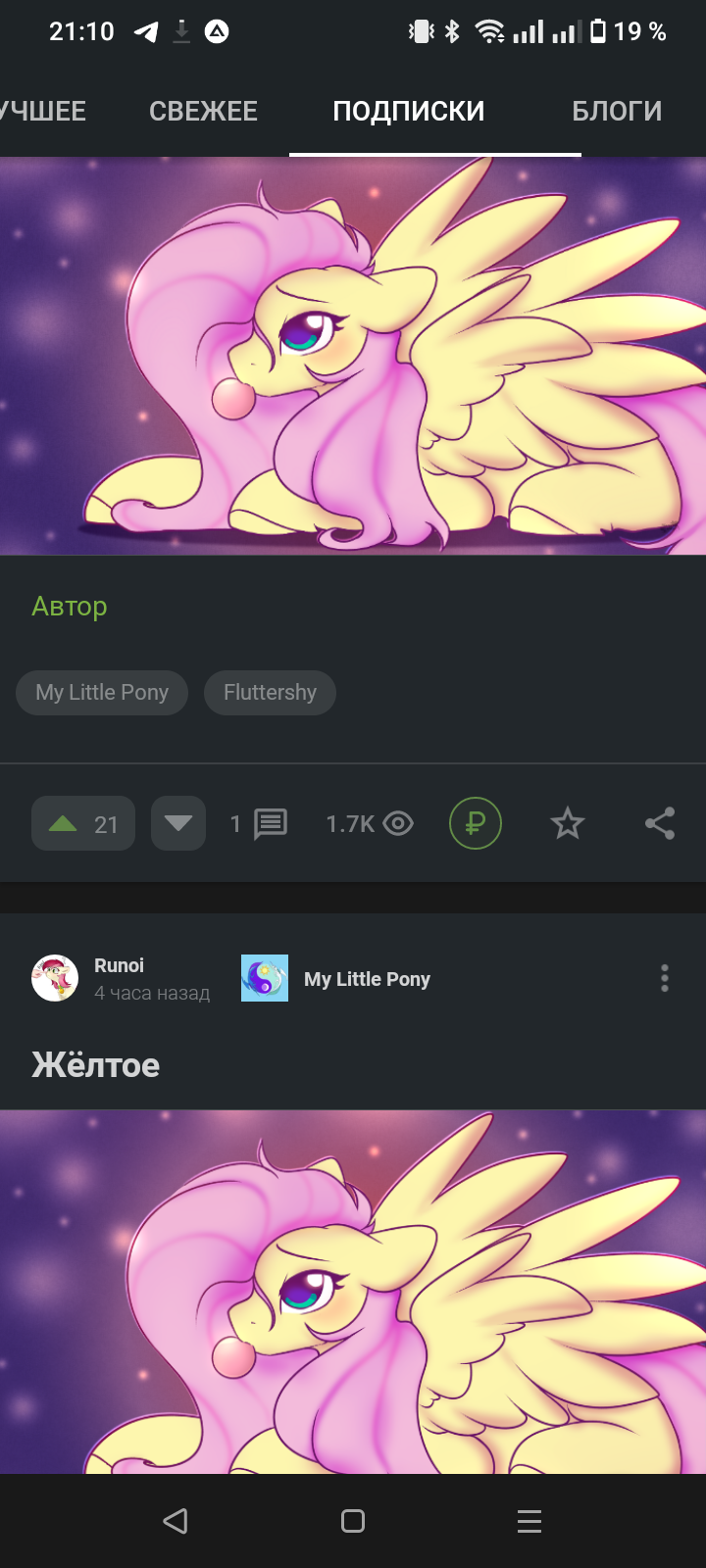
Task: Go to the home screen
Action: [x=353, y=1521]
